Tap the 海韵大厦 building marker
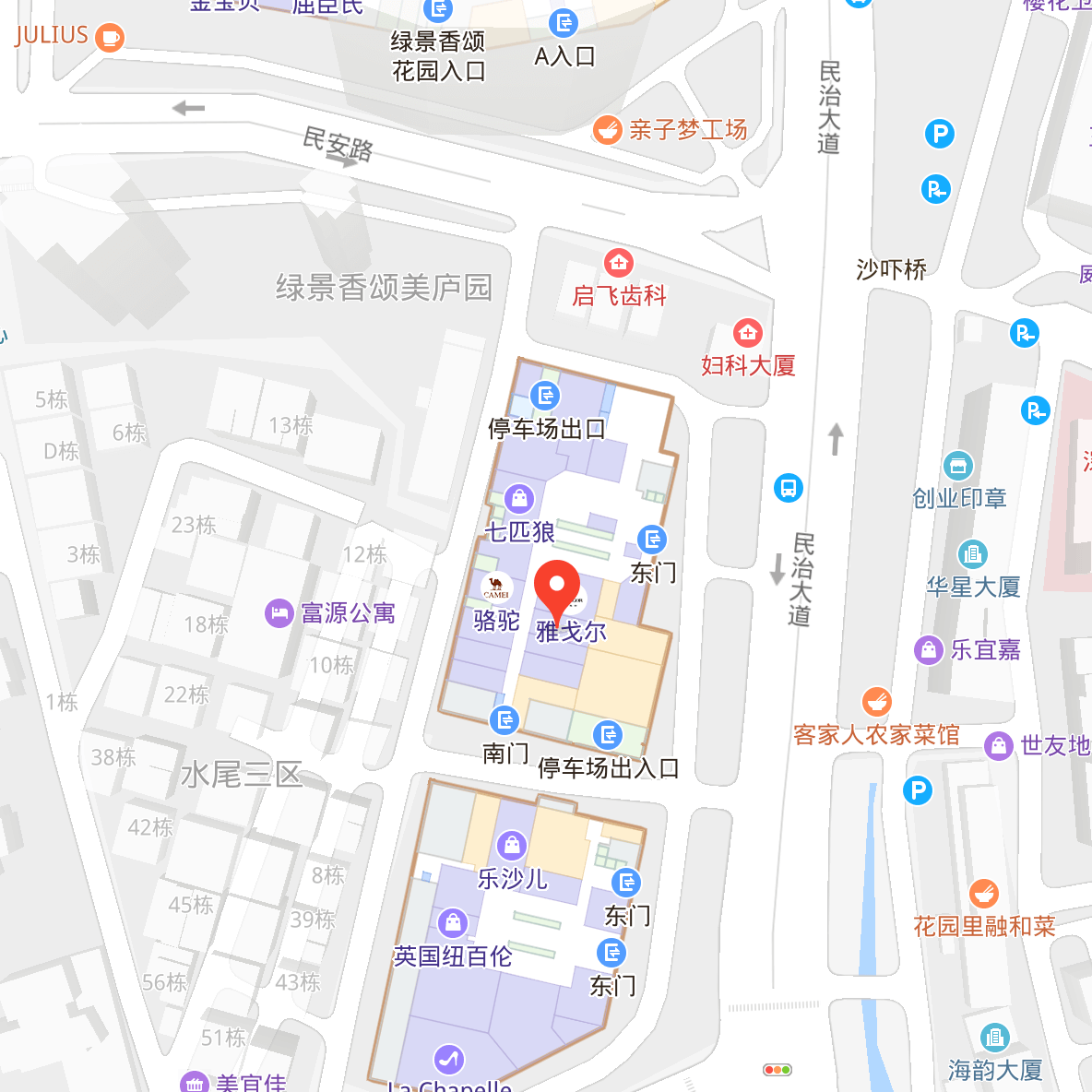Viewport: 1092px width, 1092px height. [x=994, y=1038]
